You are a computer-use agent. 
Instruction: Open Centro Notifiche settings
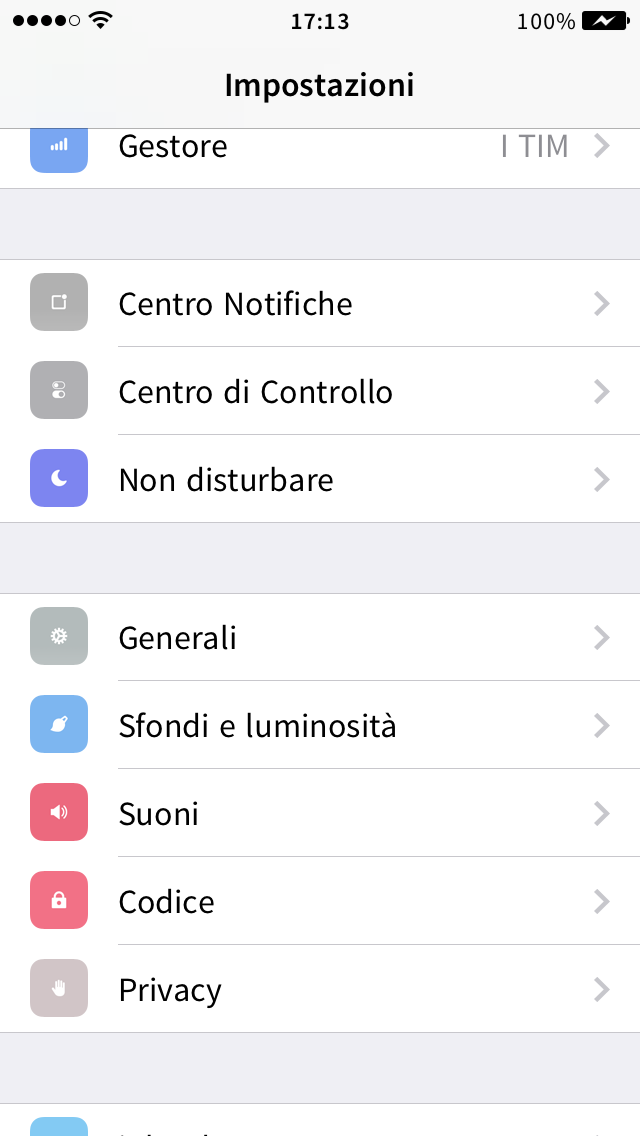pyautogui.click(x=320, y=304)
